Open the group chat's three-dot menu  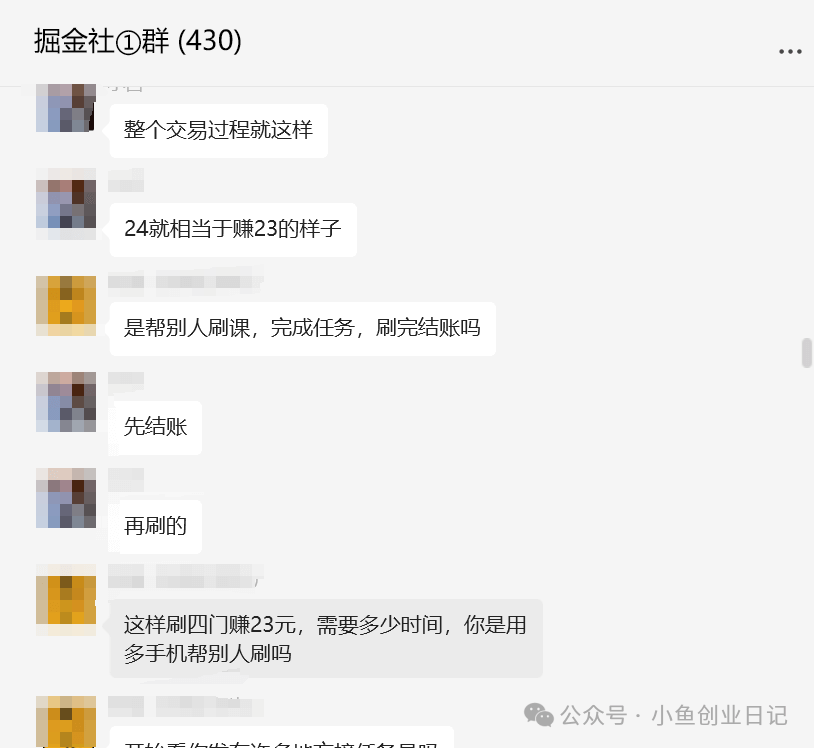click(x=790, y=52)
